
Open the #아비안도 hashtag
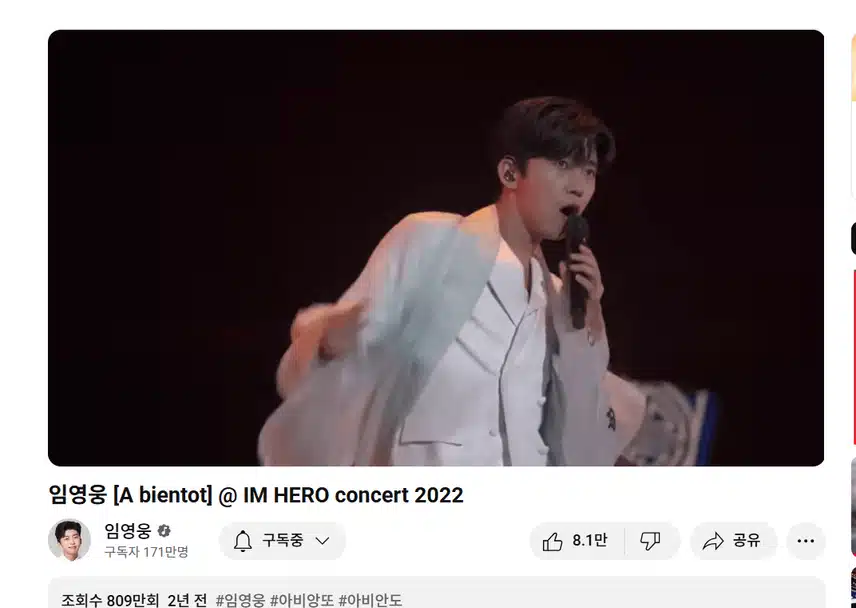(x=370, y=600)
